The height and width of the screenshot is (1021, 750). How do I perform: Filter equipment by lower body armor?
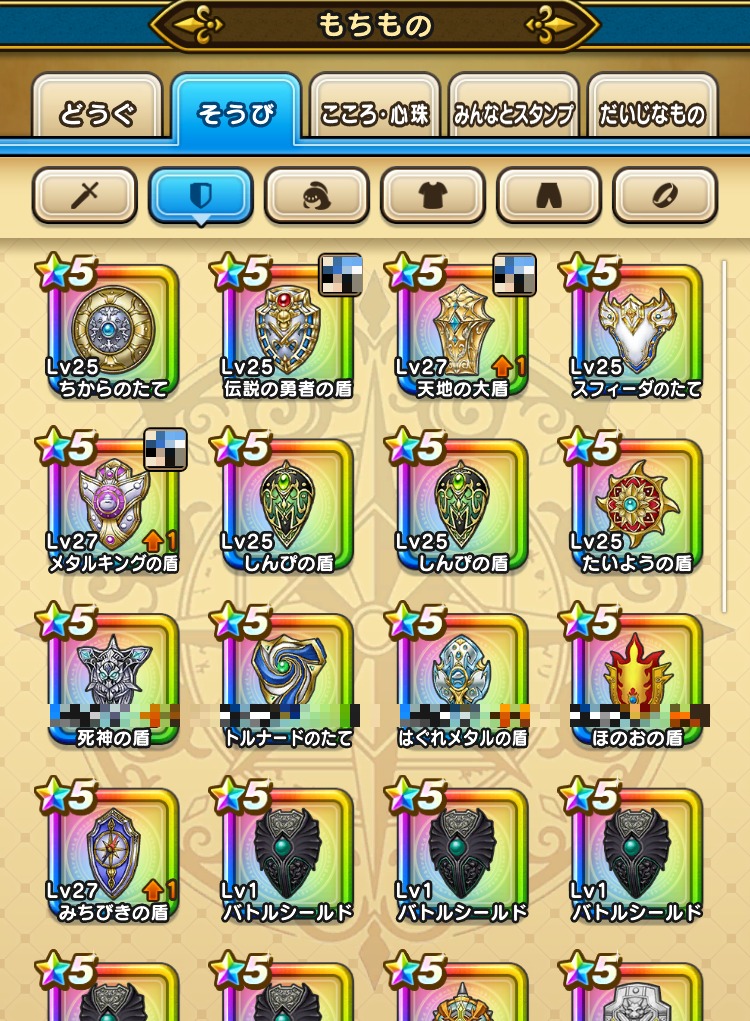click(x=549, y=195)
